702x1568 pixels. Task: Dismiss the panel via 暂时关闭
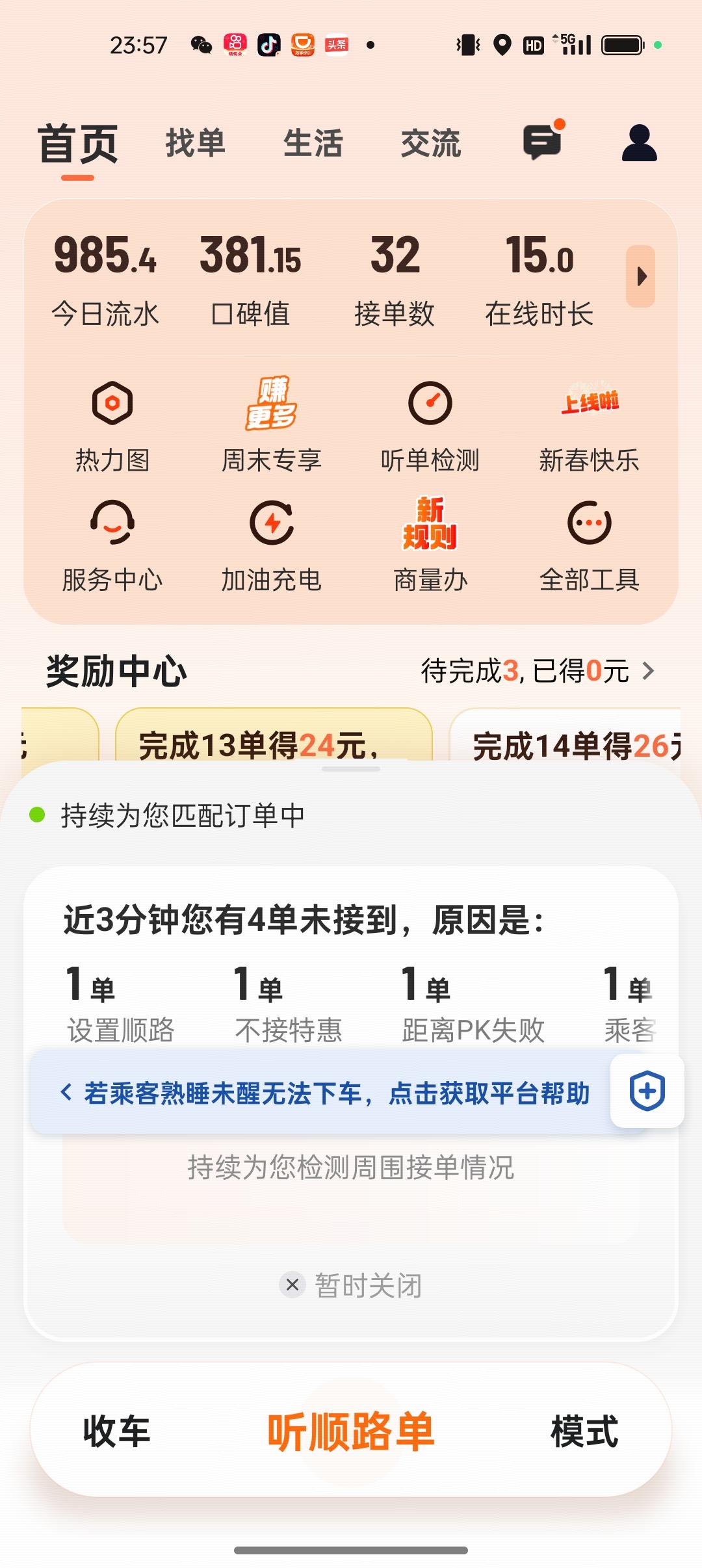coord(351,1283)
